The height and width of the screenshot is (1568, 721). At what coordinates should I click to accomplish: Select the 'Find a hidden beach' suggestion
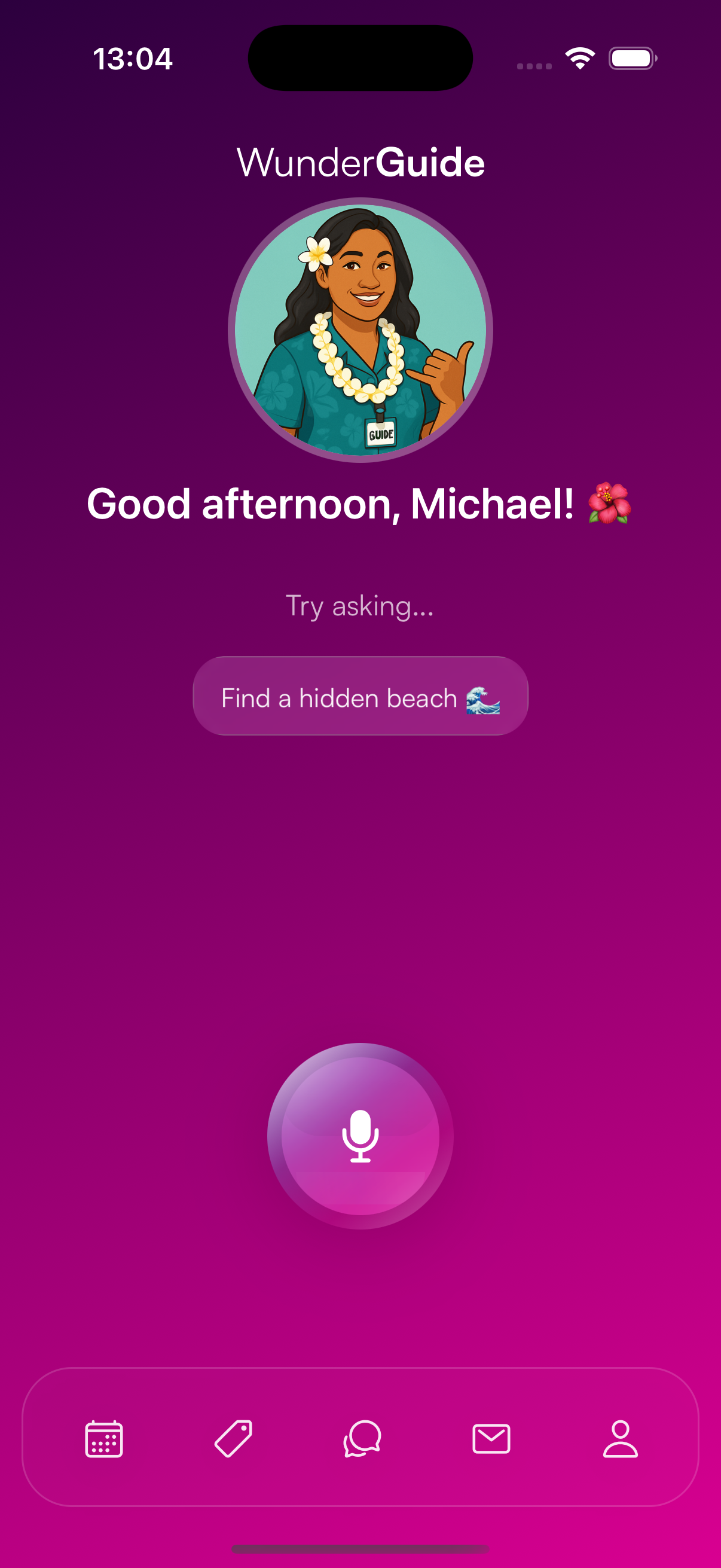coord(360,697)
